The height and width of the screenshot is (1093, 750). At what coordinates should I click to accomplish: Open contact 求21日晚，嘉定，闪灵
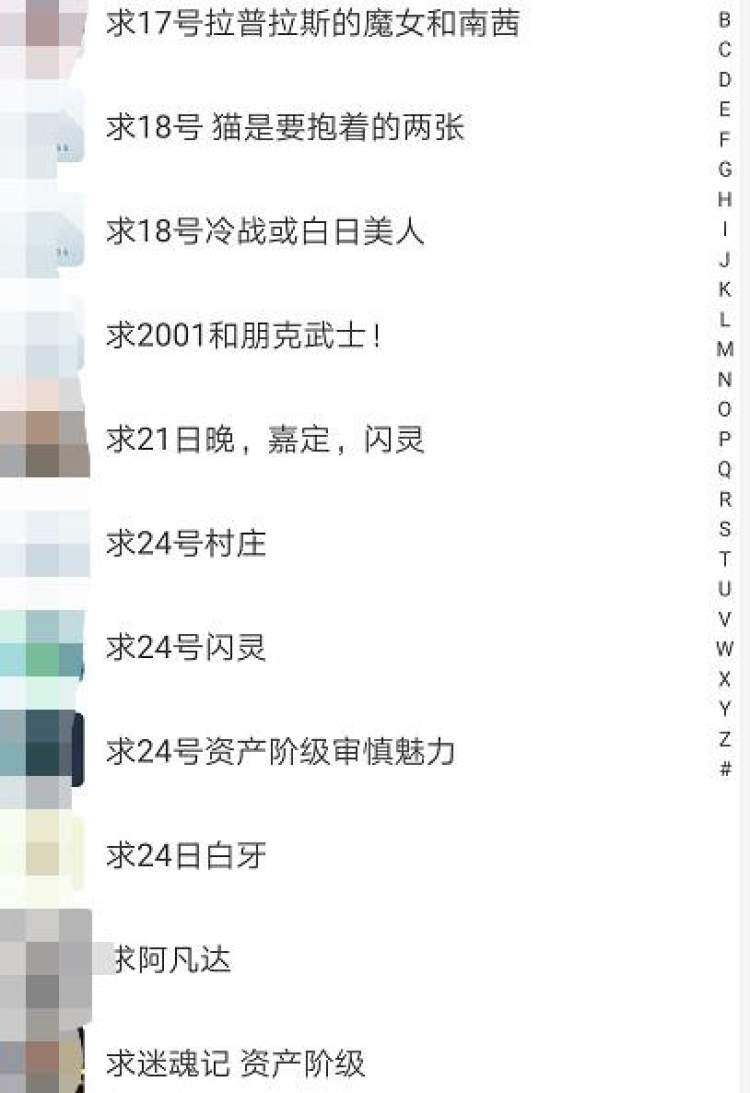265,440
